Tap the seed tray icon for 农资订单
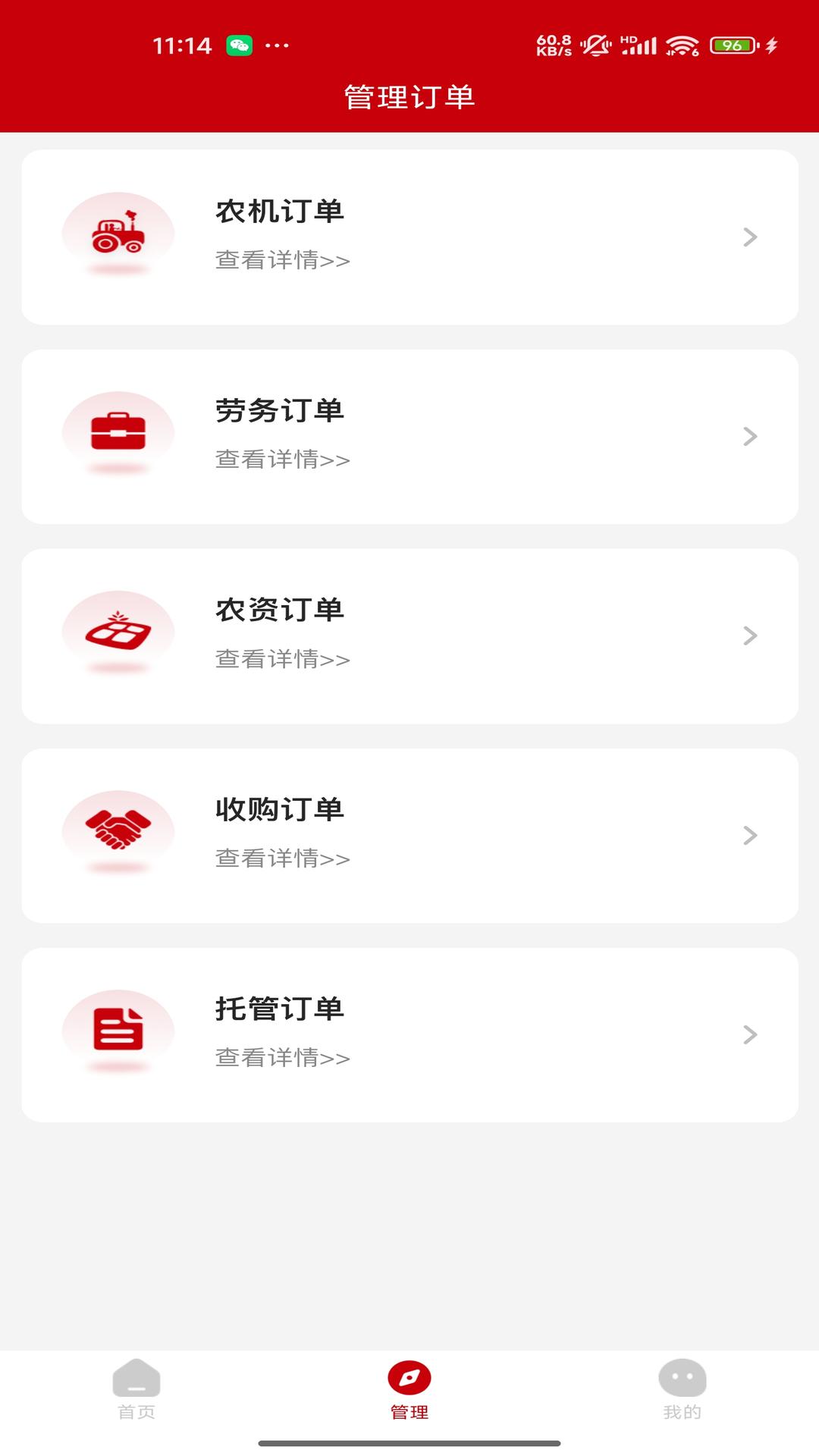Screen dimensions: 819x1456 [118, 631]
